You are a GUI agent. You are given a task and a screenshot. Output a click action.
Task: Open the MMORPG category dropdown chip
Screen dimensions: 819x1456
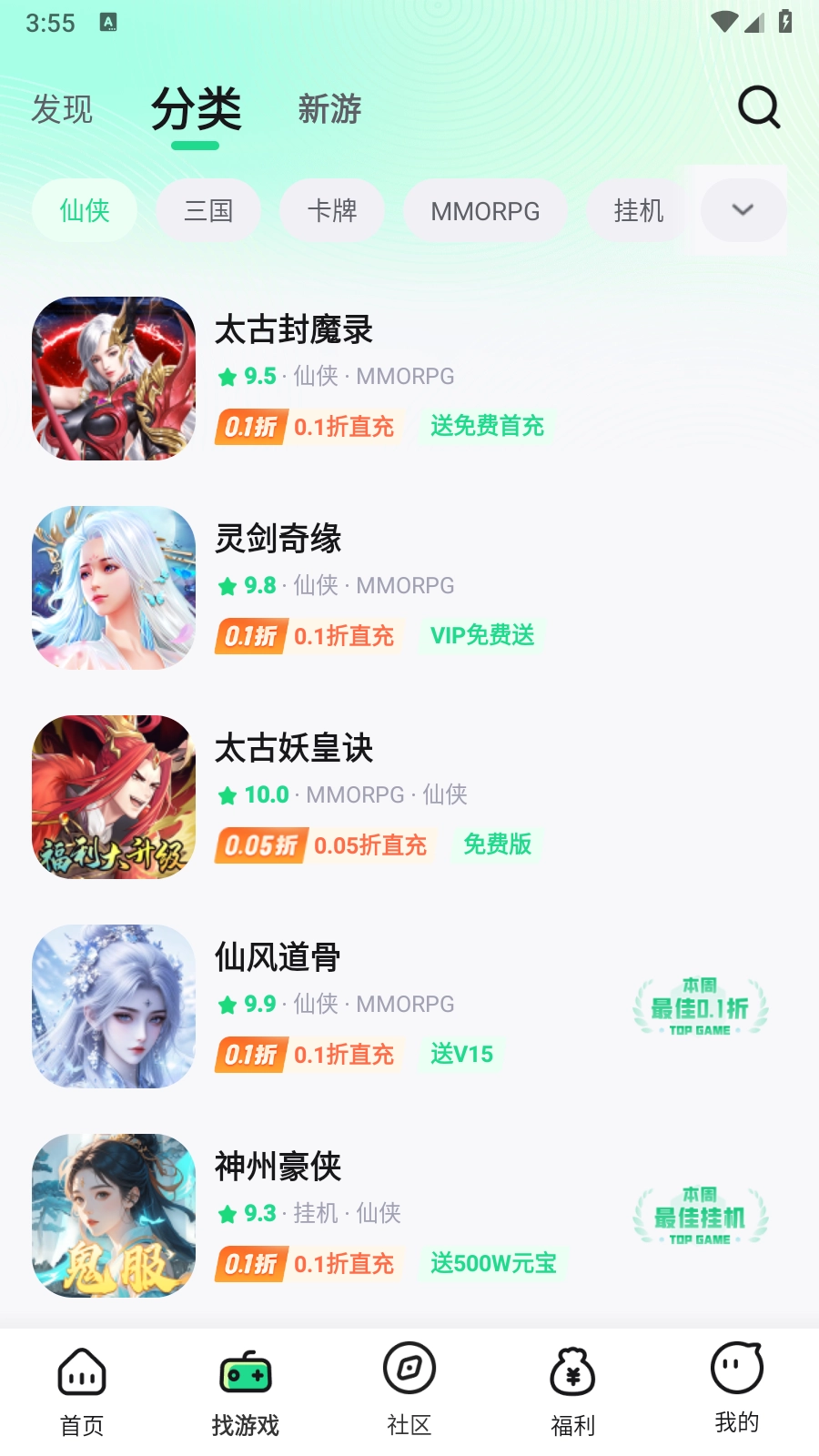tap(486, 210)
